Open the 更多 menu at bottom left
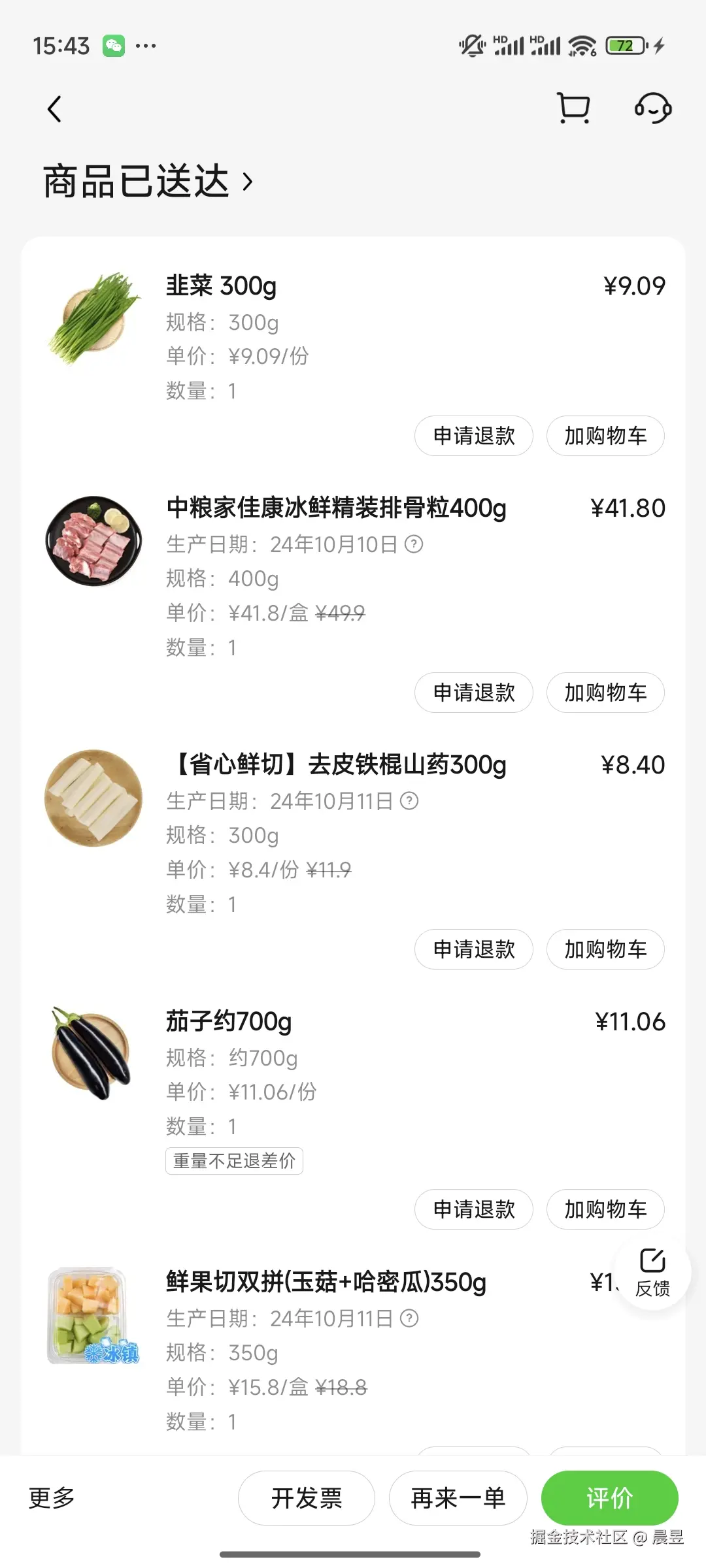This screenshot has width=706, height=1568. click(x=51, y=1498)
